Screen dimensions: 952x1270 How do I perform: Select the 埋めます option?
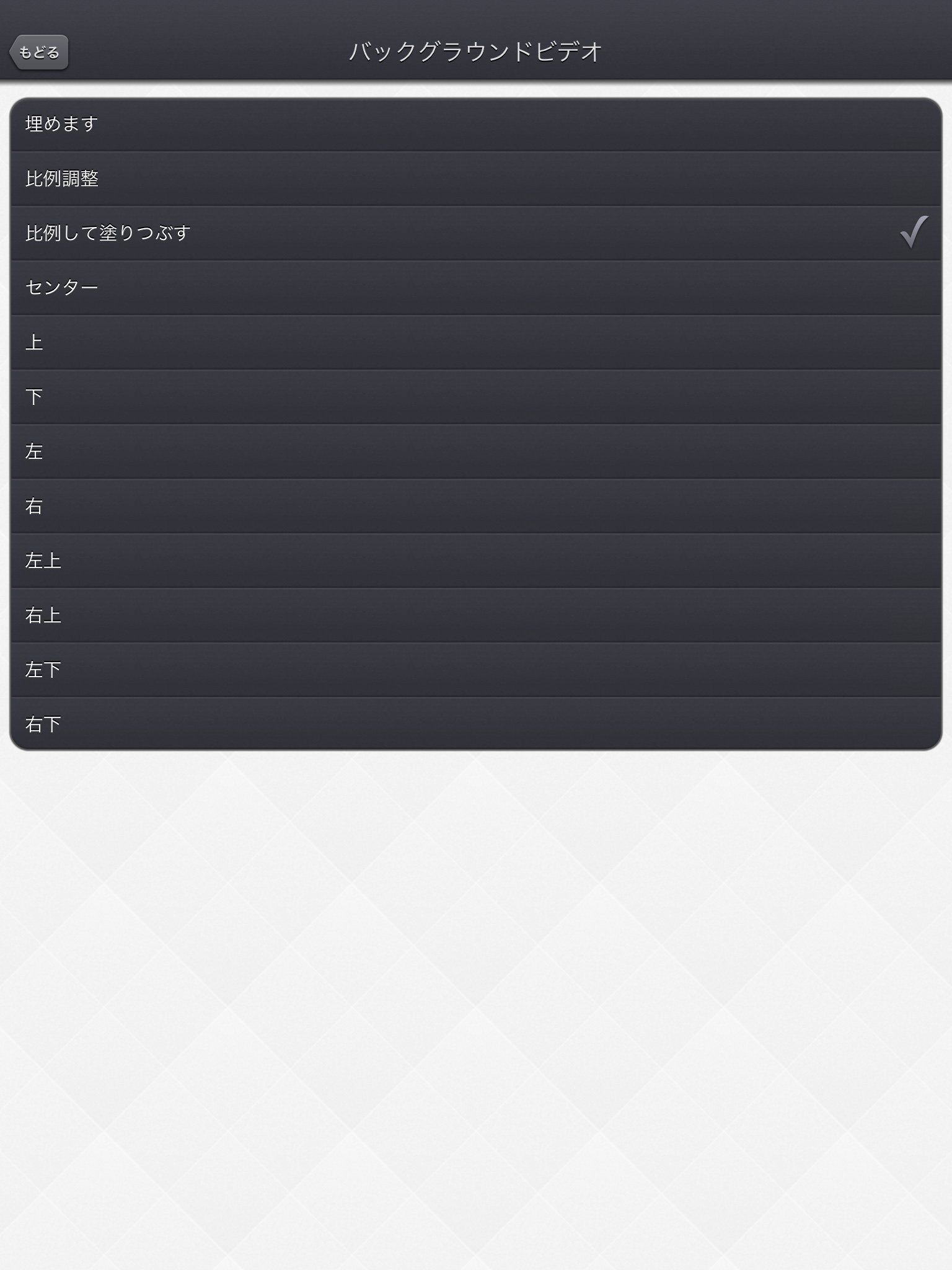pyautogui.click(x=475, y=124)
